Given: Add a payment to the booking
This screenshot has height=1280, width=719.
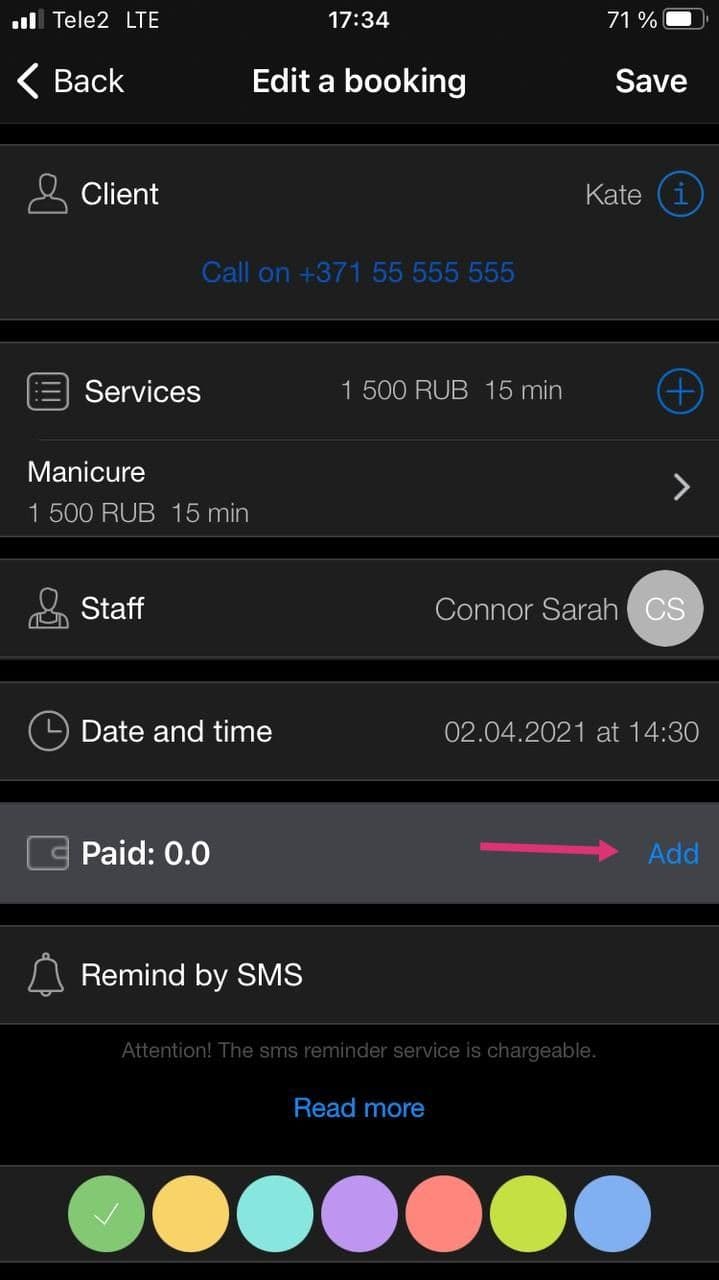Looking at the screenshot, I should (673, 853).
